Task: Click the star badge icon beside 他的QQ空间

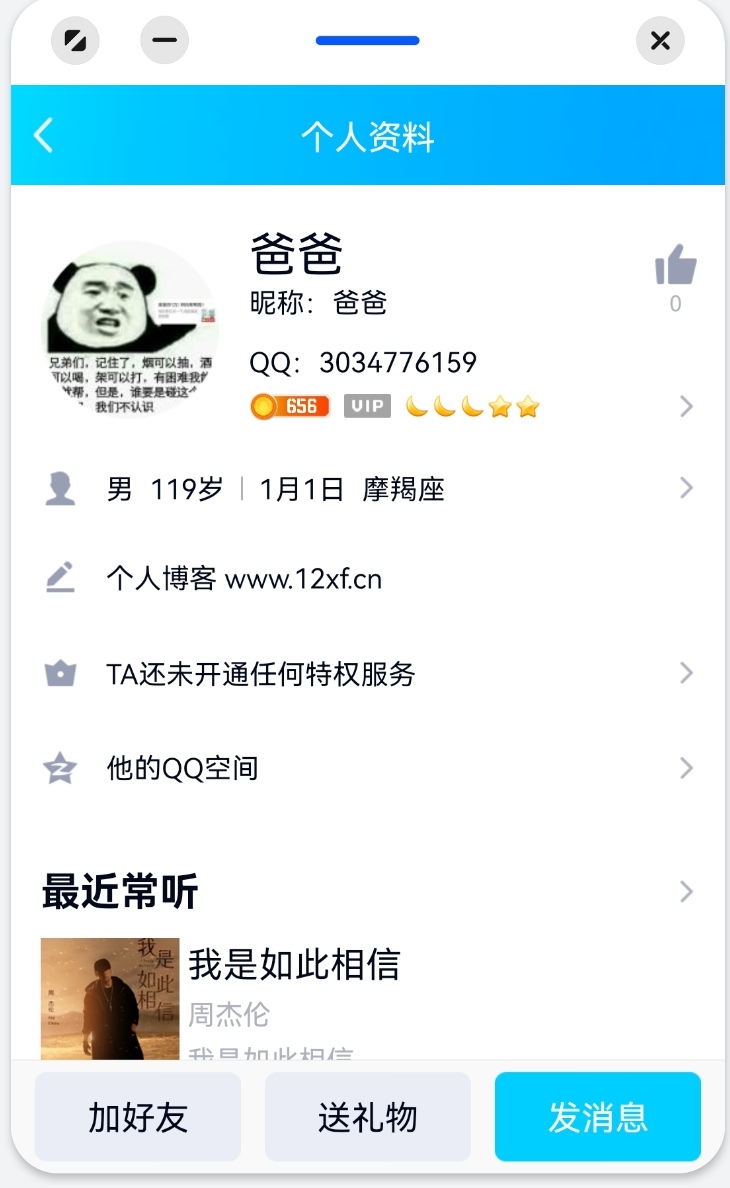Action: click(x=60, y=768)
